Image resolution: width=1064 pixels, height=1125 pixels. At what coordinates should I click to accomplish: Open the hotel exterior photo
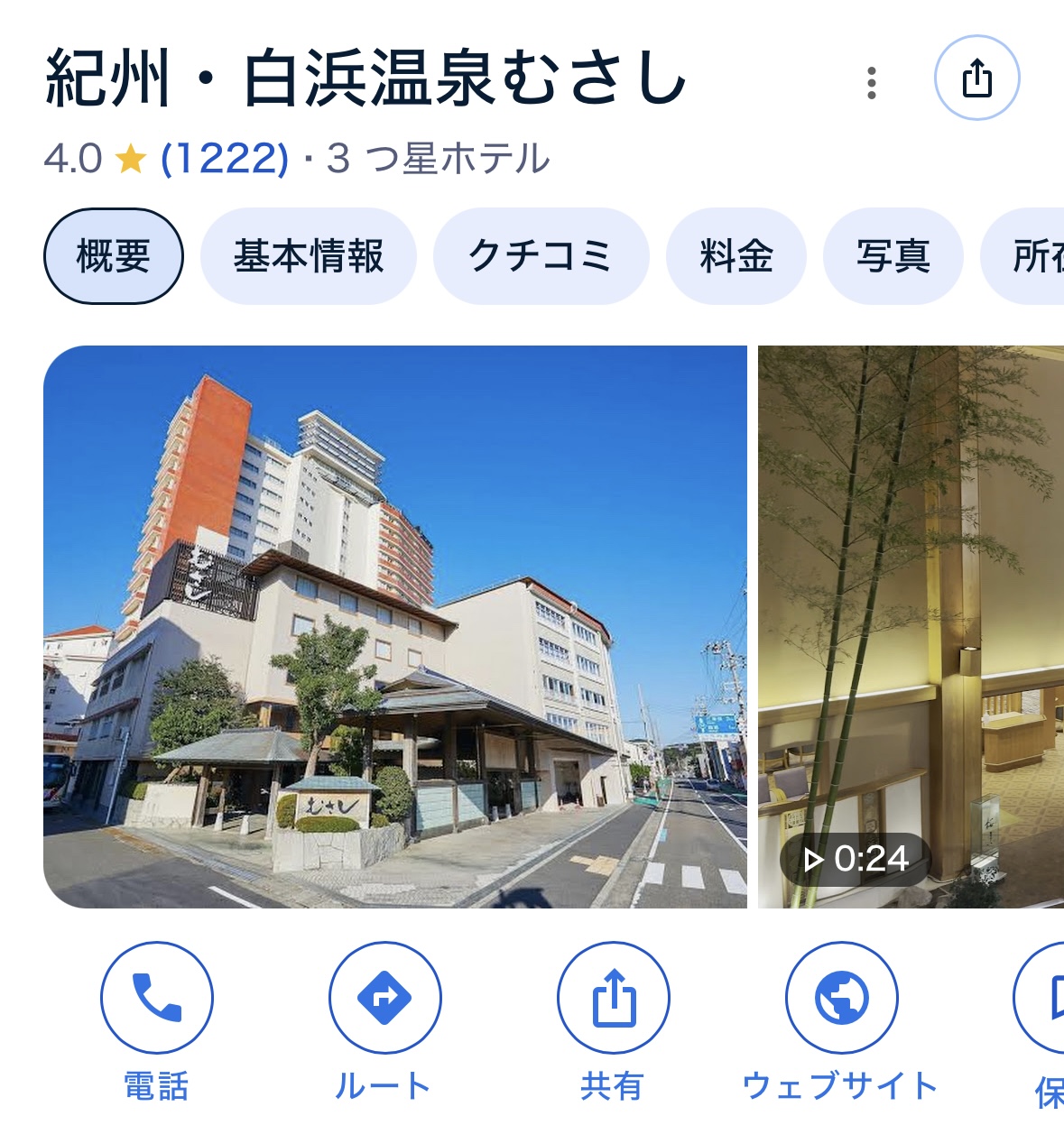[395, 626]
